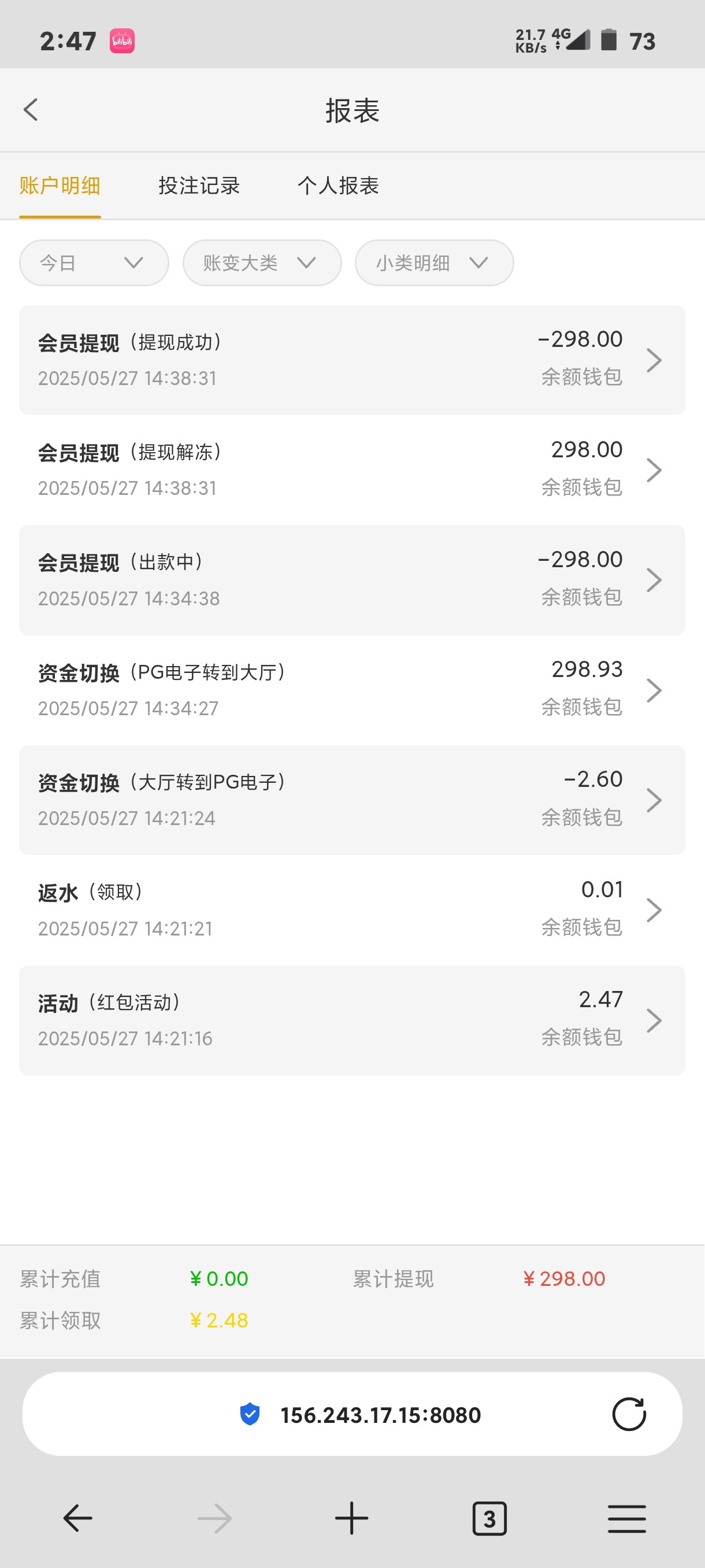Open the 小类明细 filter dropdown
The height and width of the screenshot is (1568, 705).
pyautogui.click(x=434, y=263)
